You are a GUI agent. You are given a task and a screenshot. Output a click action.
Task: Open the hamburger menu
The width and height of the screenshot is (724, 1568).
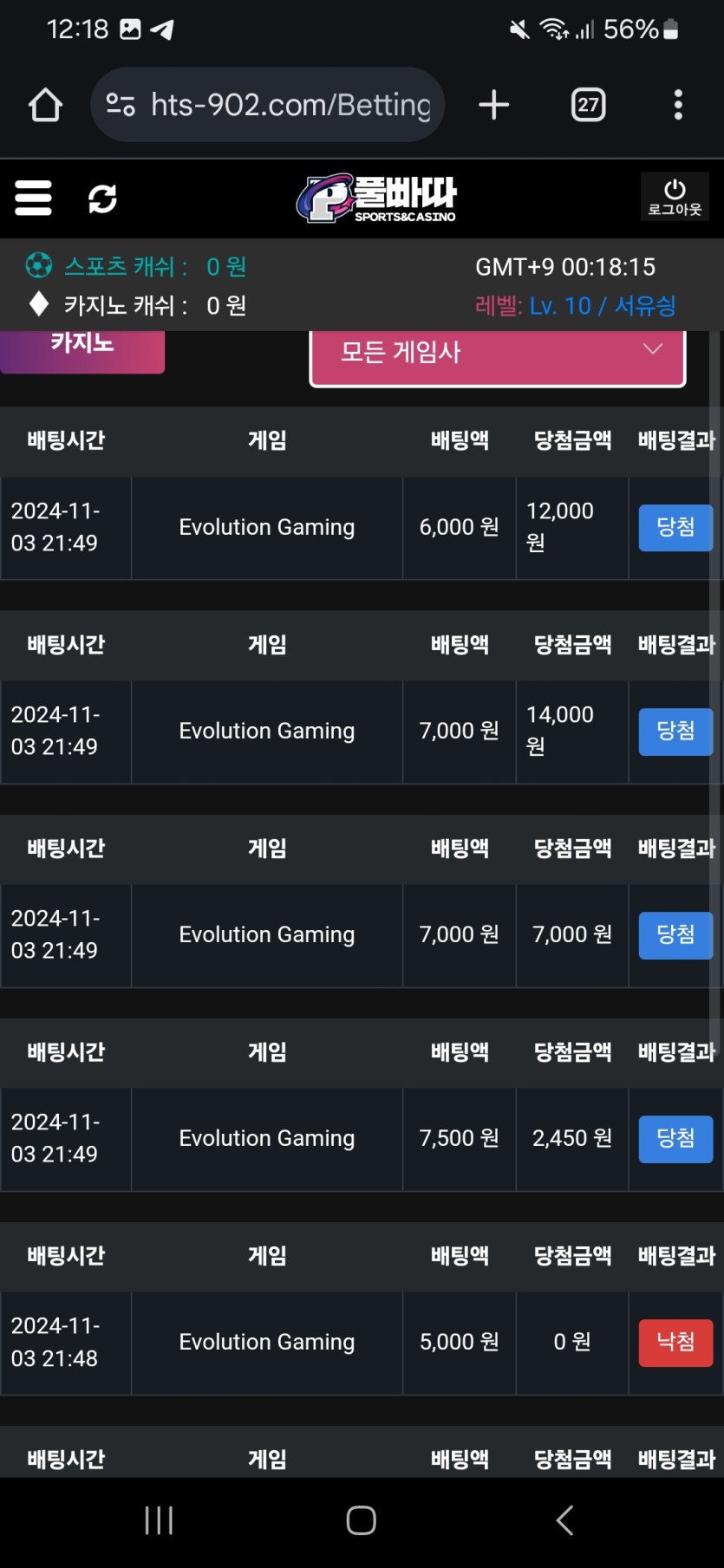point(33,198)
